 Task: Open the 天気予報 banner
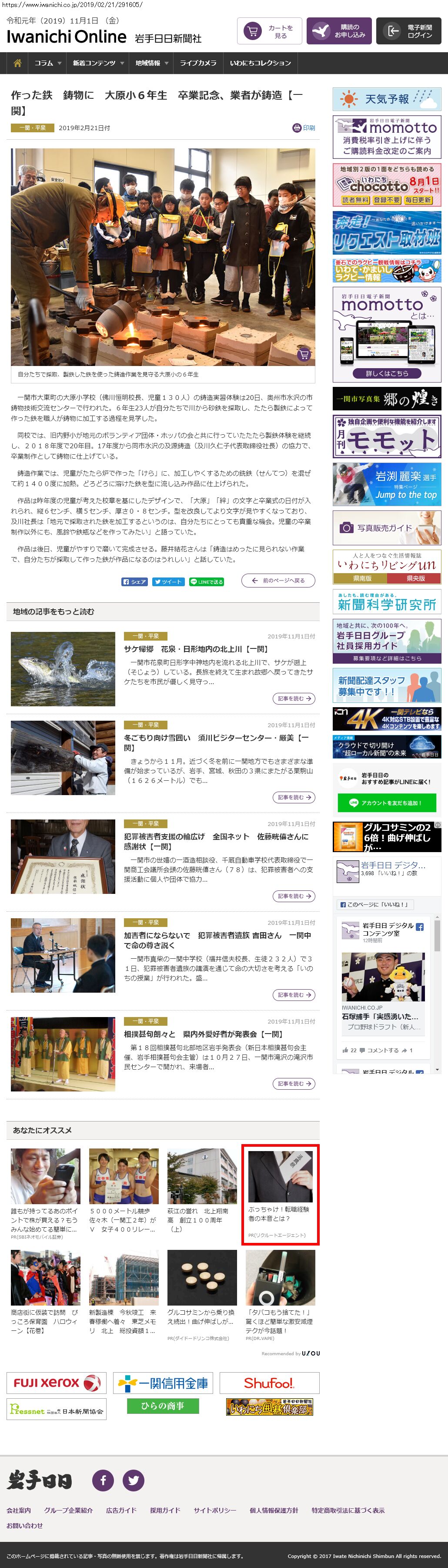387,99
